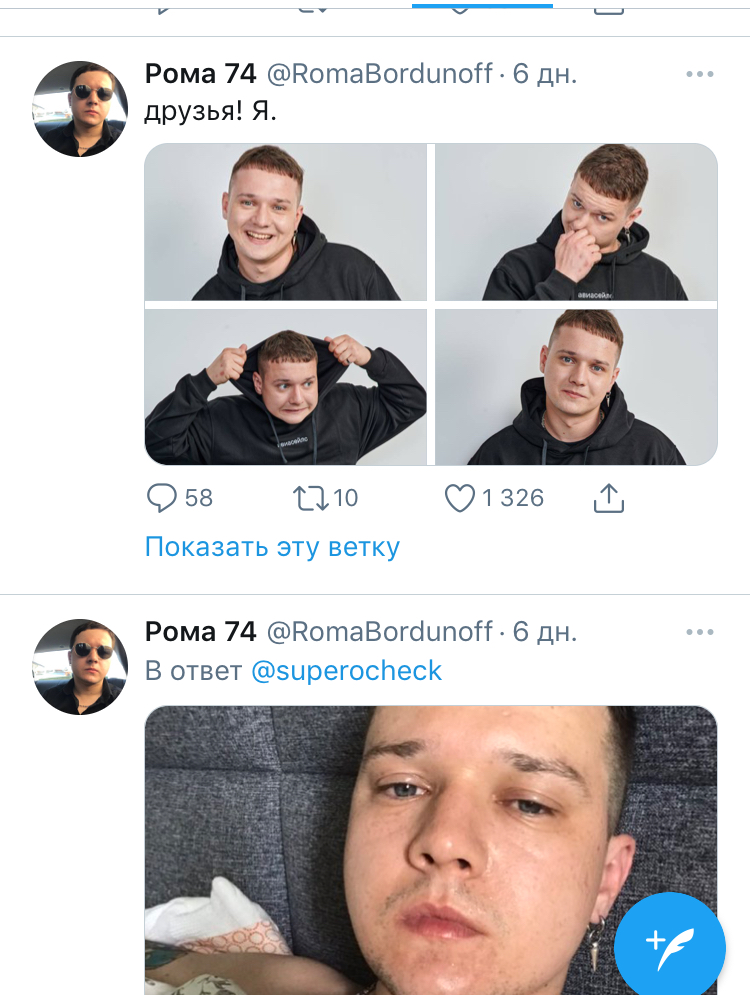The image size is (750, 995).
Task: Open the smiling photo in the tweet
Action: pos(285,222)
